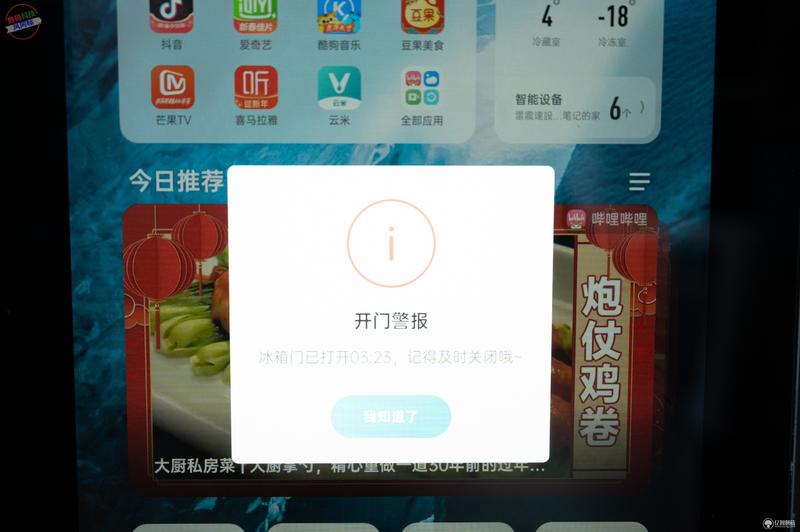Open the 今日推荐 list menu icon

(640, 182)
